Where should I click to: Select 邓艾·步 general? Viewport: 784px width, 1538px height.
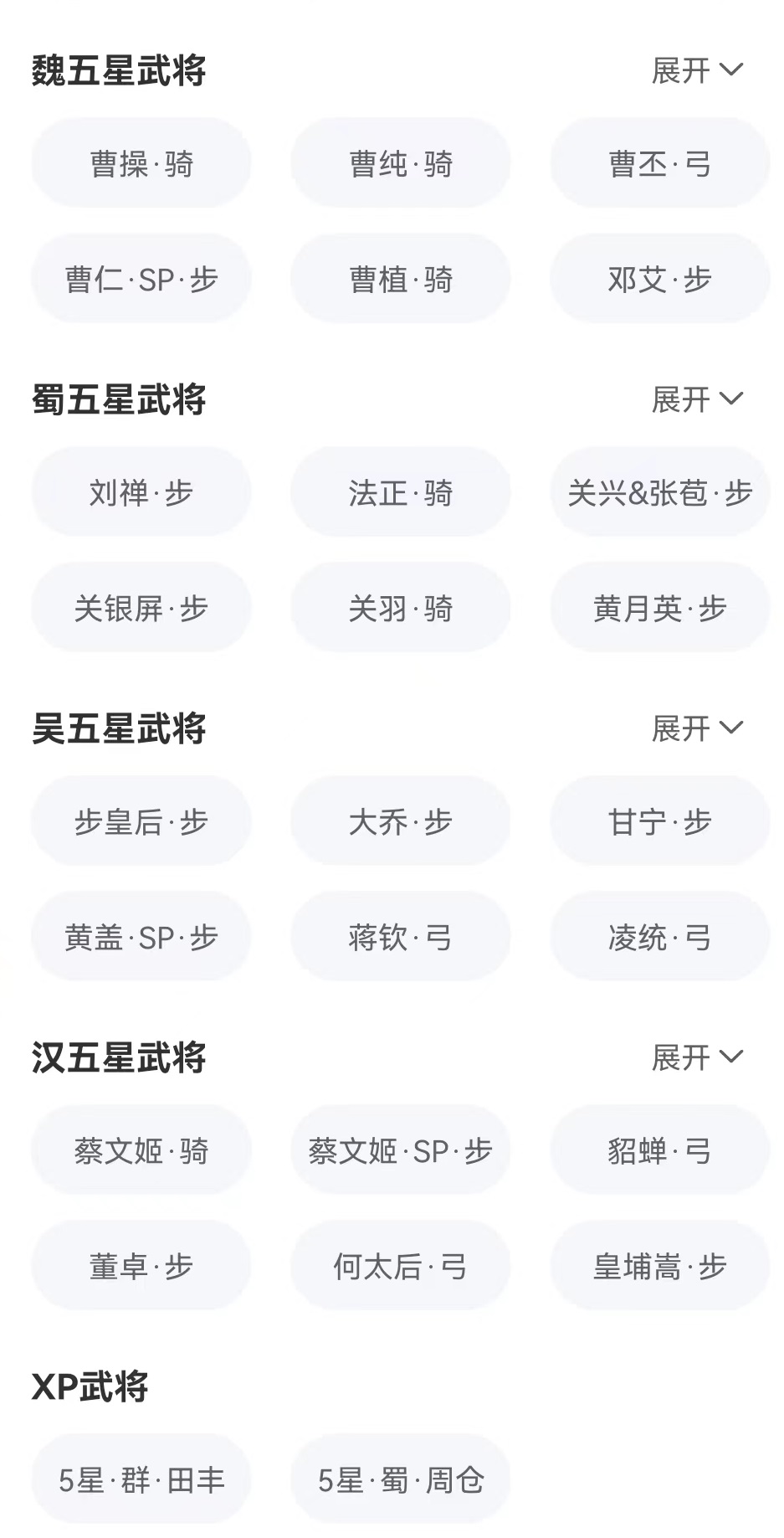[x=659, y=279]
